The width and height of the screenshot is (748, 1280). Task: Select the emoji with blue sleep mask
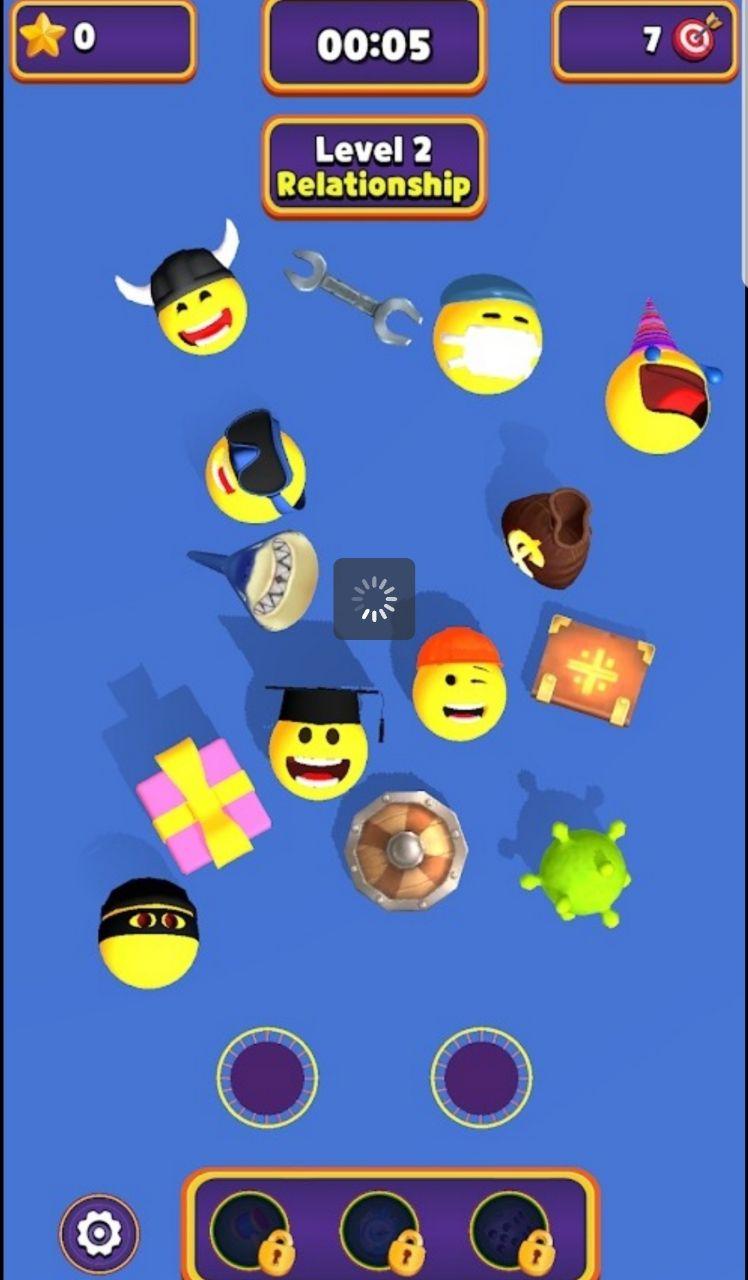tap(255, 467)
